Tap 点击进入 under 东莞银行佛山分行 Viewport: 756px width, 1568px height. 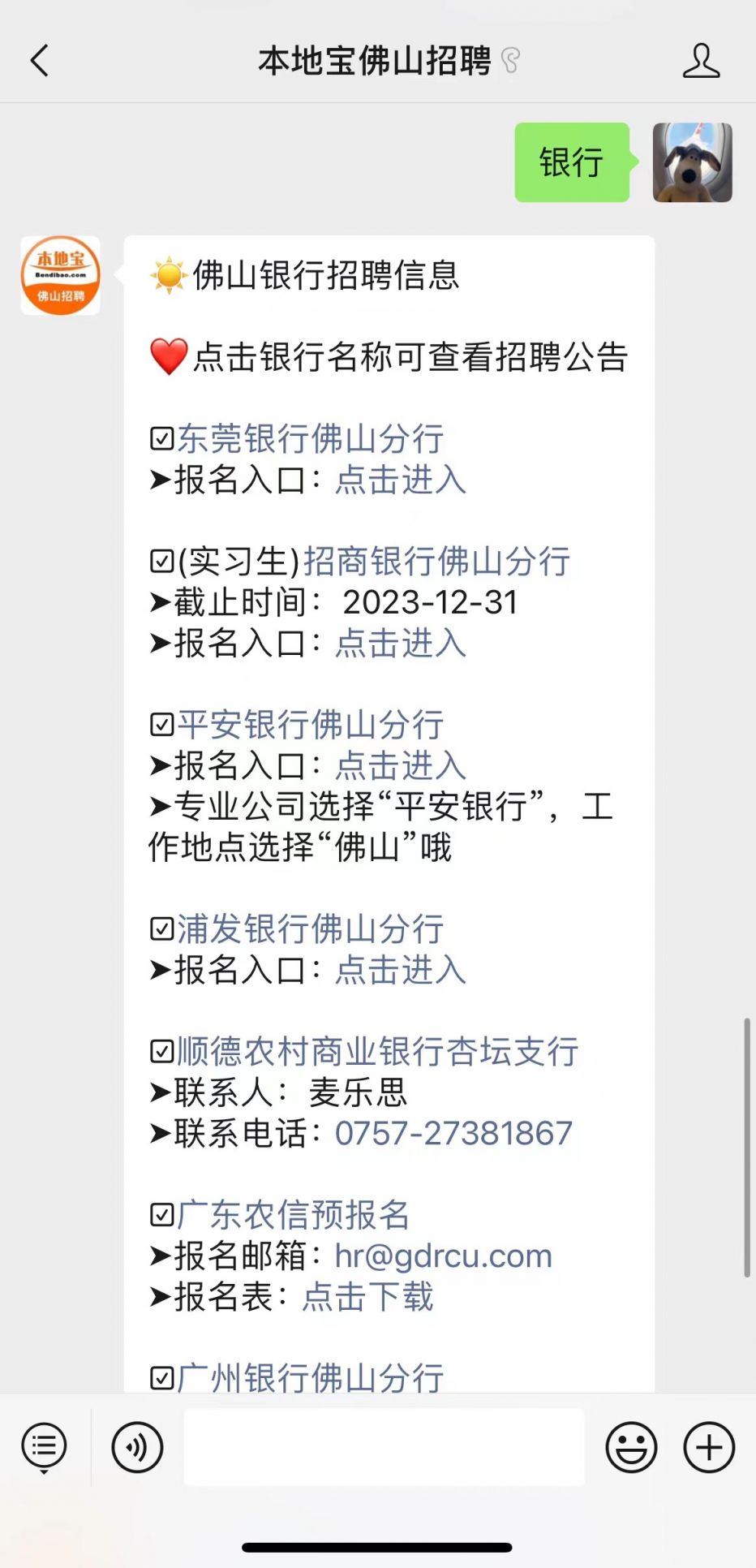(x=401, y=480)
